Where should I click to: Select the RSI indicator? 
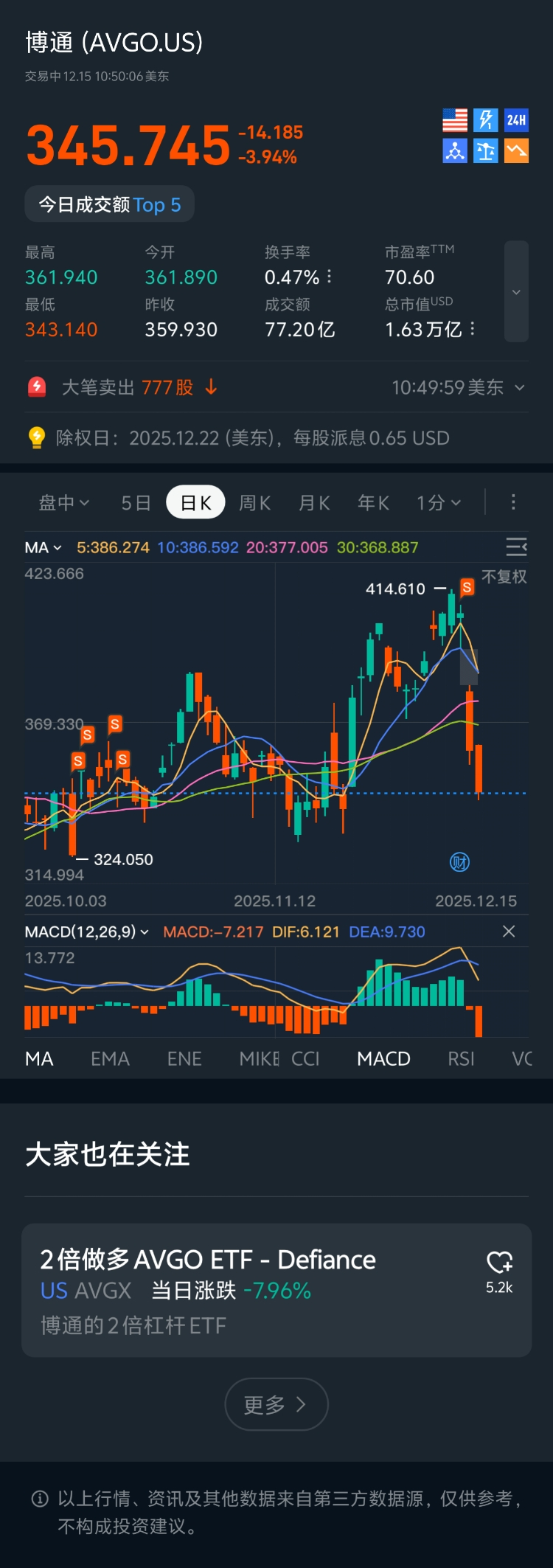tap(461, 1059)
